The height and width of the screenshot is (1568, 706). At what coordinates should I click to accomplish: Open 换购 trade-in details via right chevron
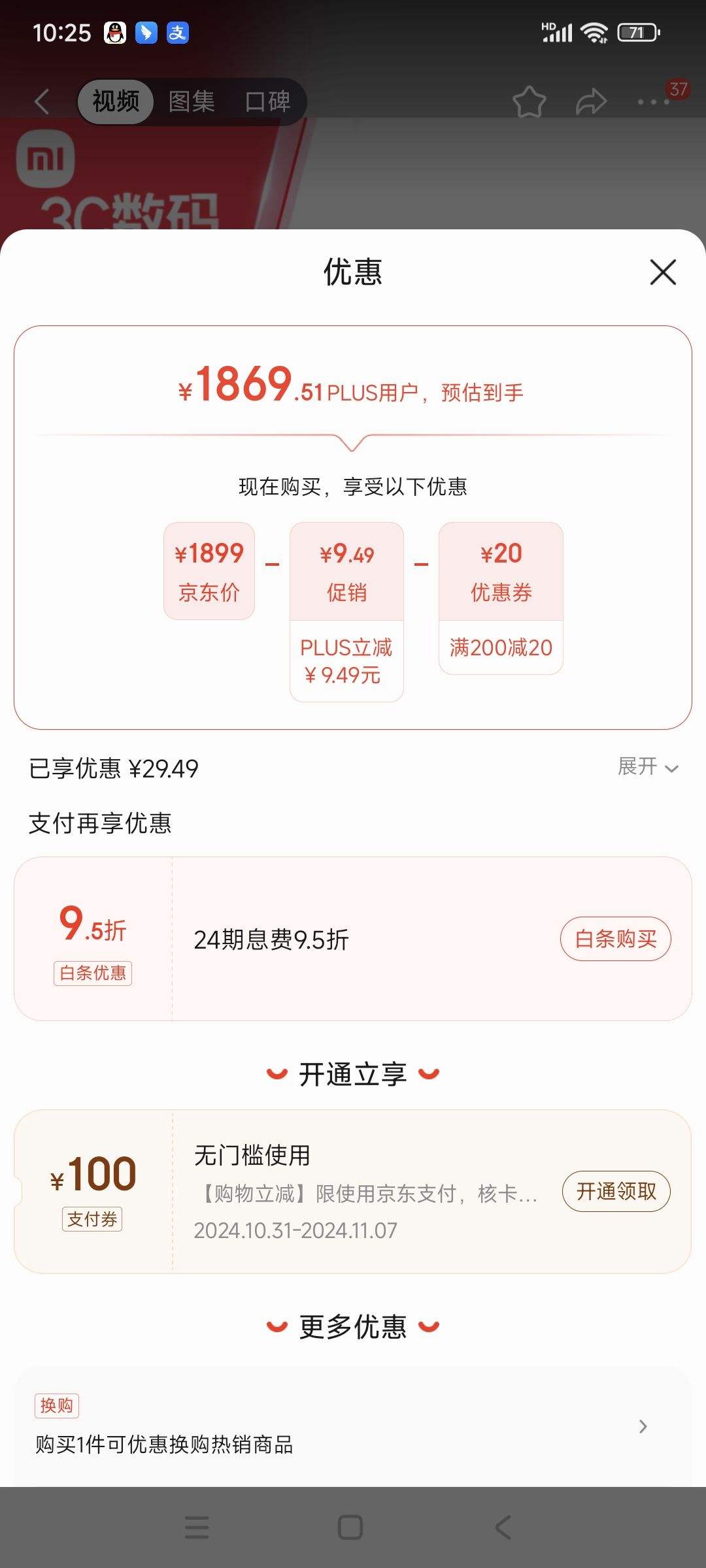coord(643,1427)
